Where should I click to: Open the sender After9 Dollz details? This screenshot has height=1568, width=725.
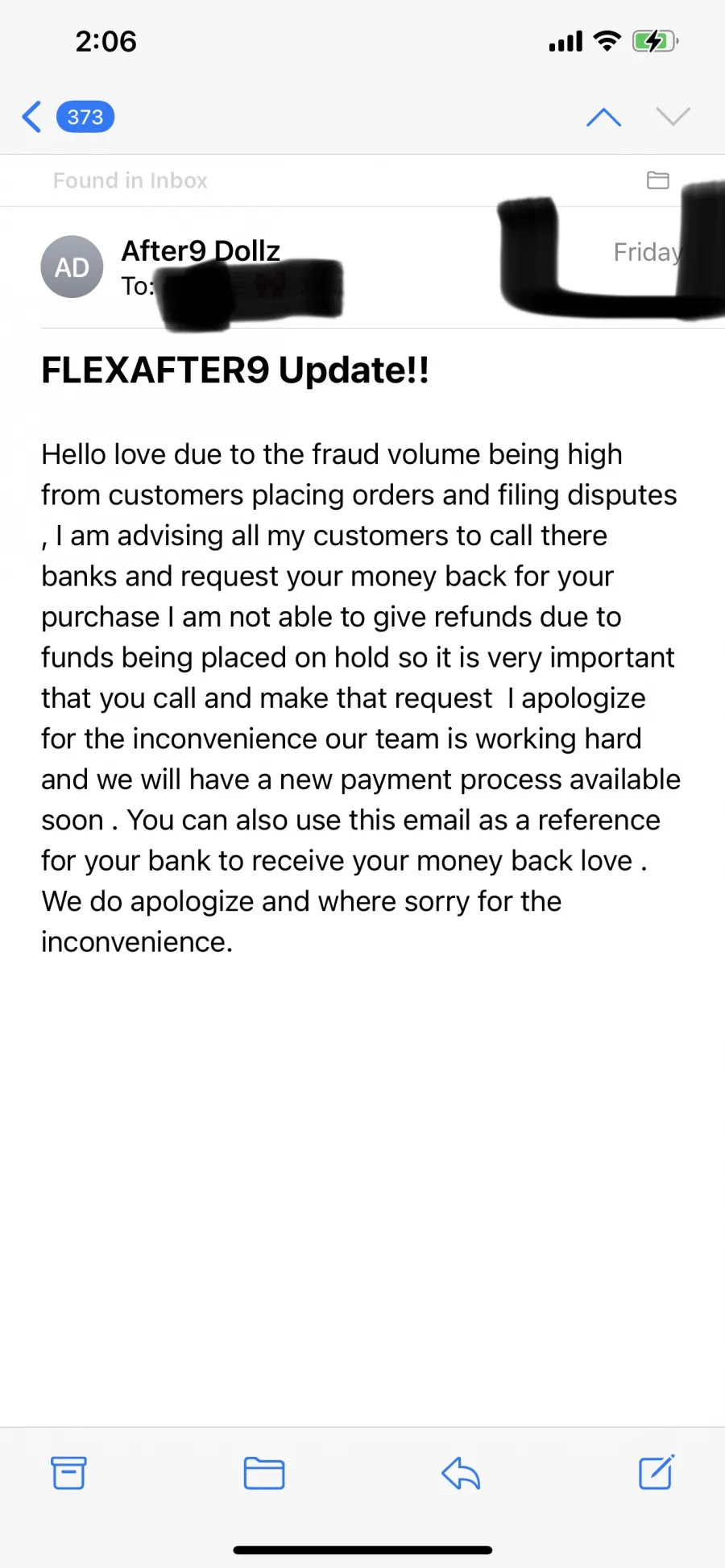coord(201,251)
